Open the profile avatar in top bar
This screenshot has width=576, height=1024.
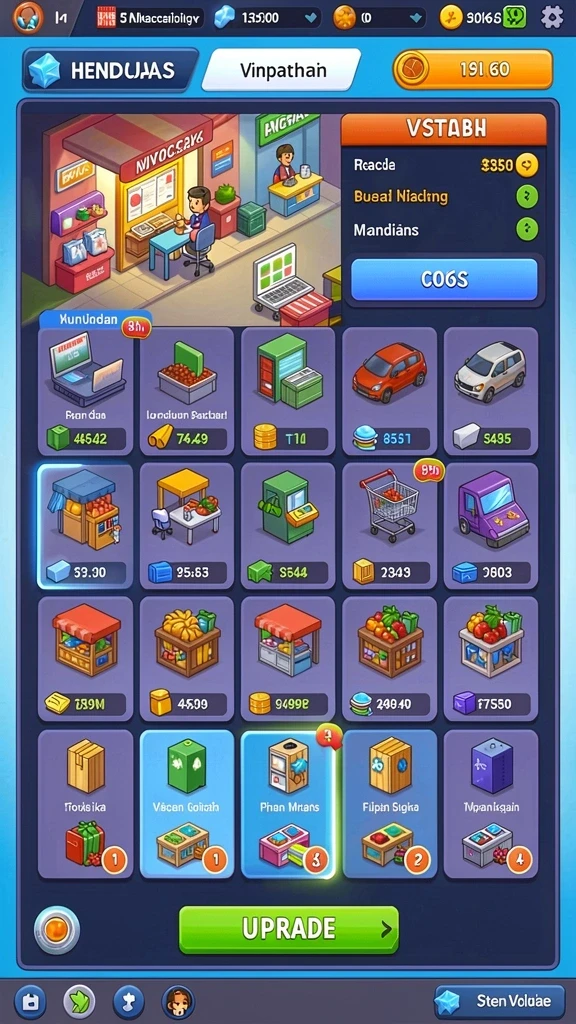[27, 17]
